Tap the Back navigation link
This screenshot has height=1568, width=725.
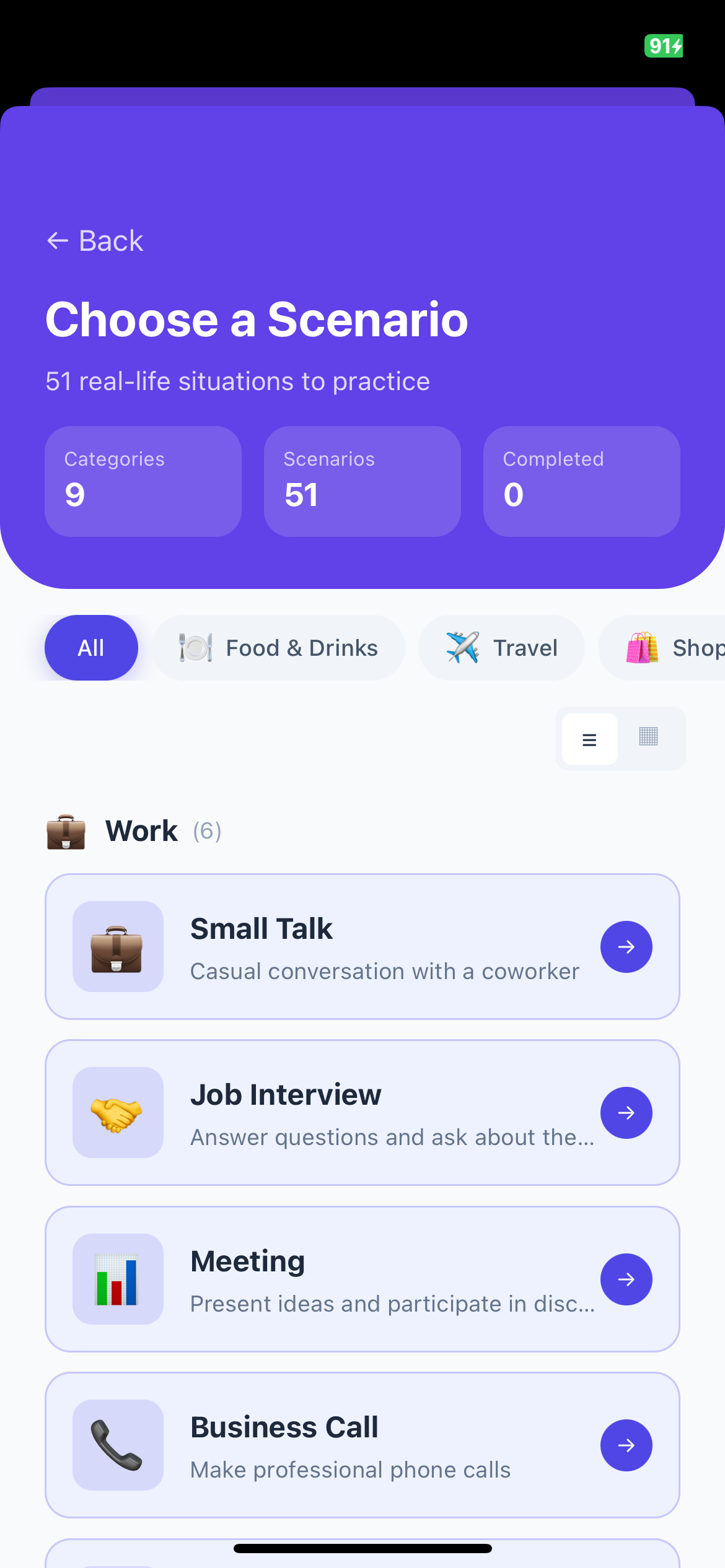pyautogui.click(x=94, y=240)
